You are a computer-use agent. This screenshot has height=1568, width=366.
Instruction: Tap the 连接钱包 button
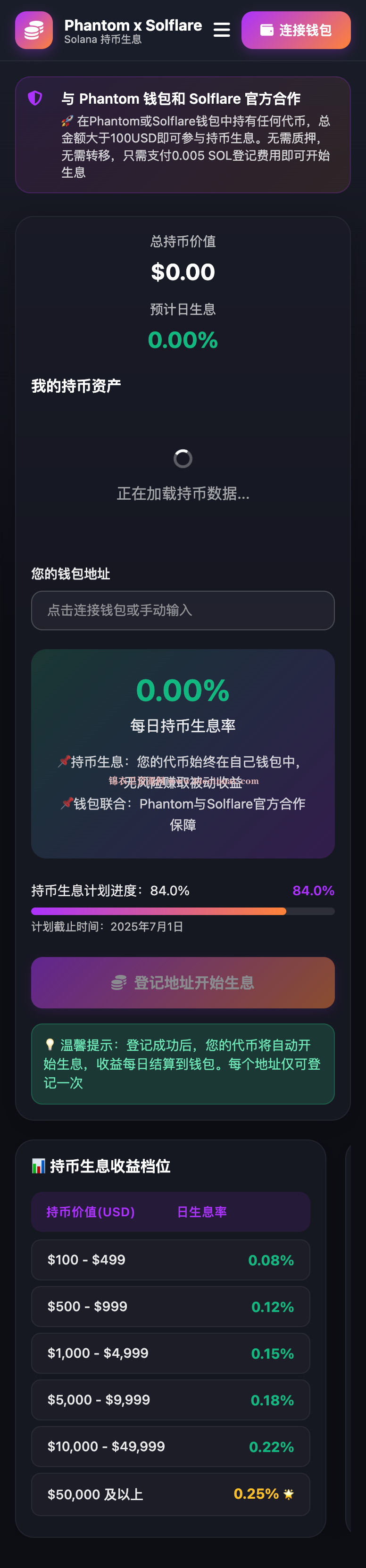pos(295,30)
